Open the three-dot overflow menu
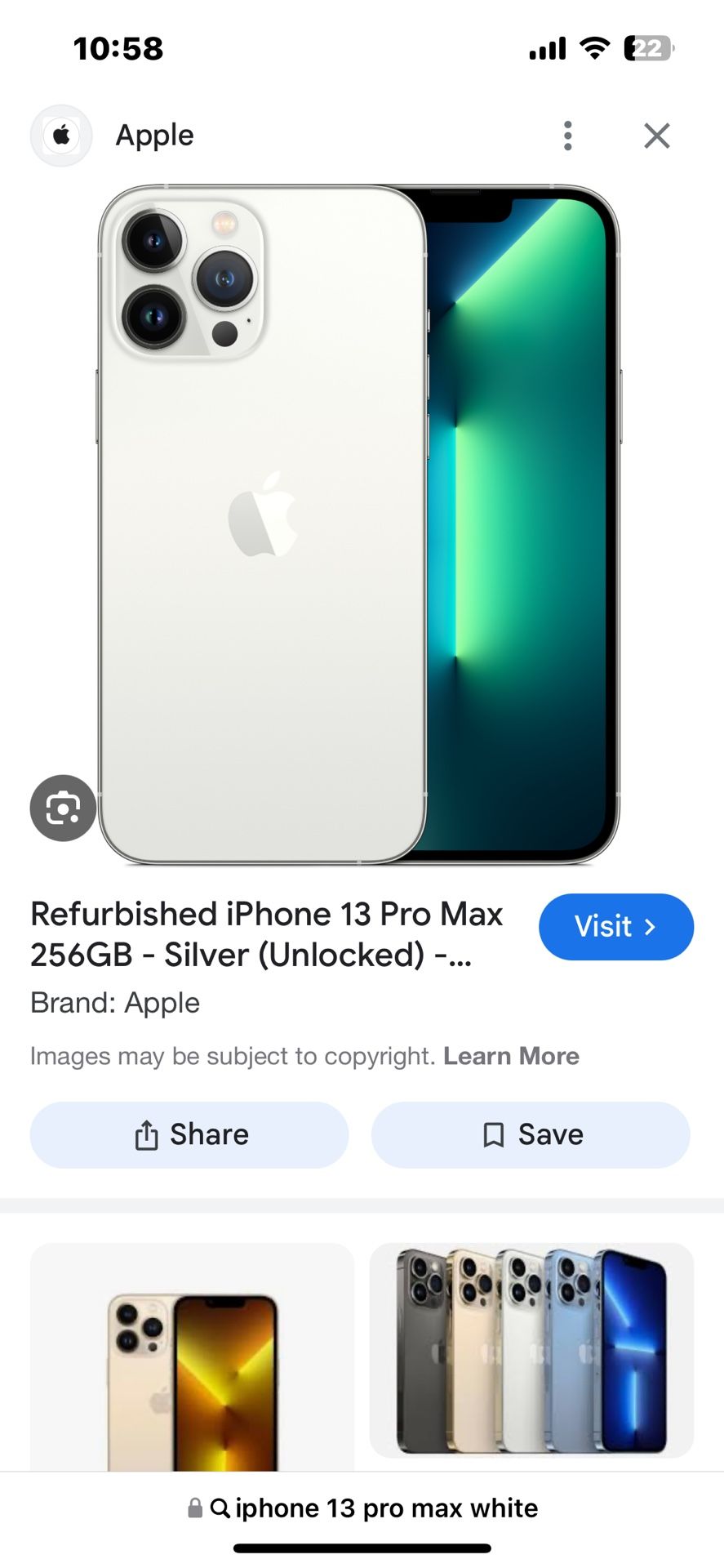The image size is (724, 1568). [x=567, y=136]
